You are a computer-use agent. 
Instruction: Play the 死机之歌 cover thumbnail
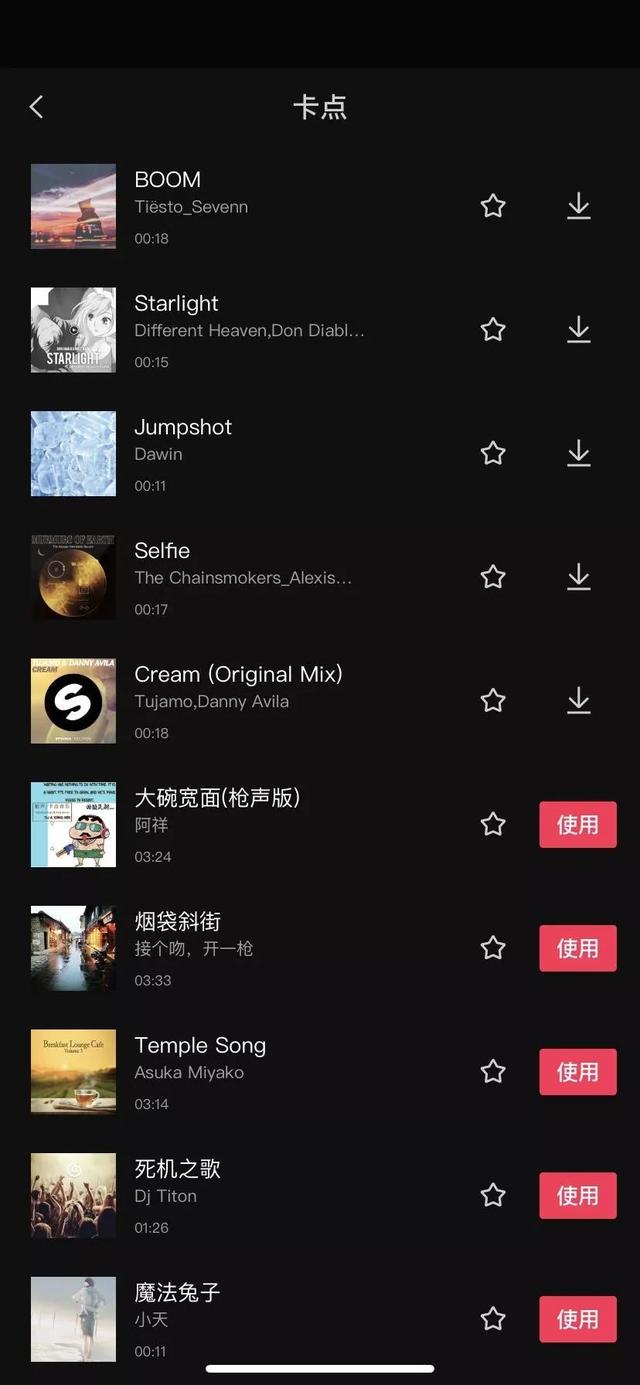(x=73, y=1195)
